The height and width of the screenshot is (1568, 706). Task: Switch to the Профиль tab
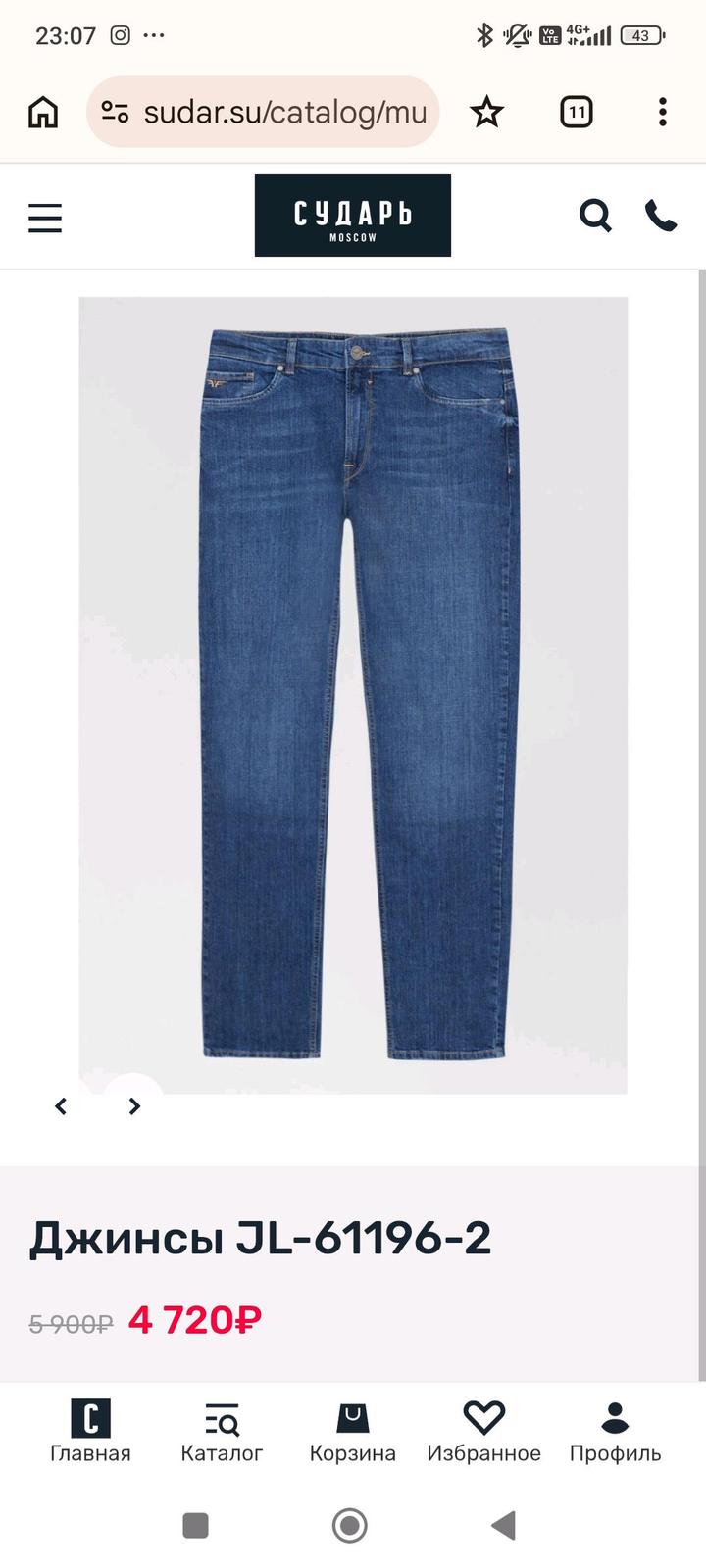615,1432
